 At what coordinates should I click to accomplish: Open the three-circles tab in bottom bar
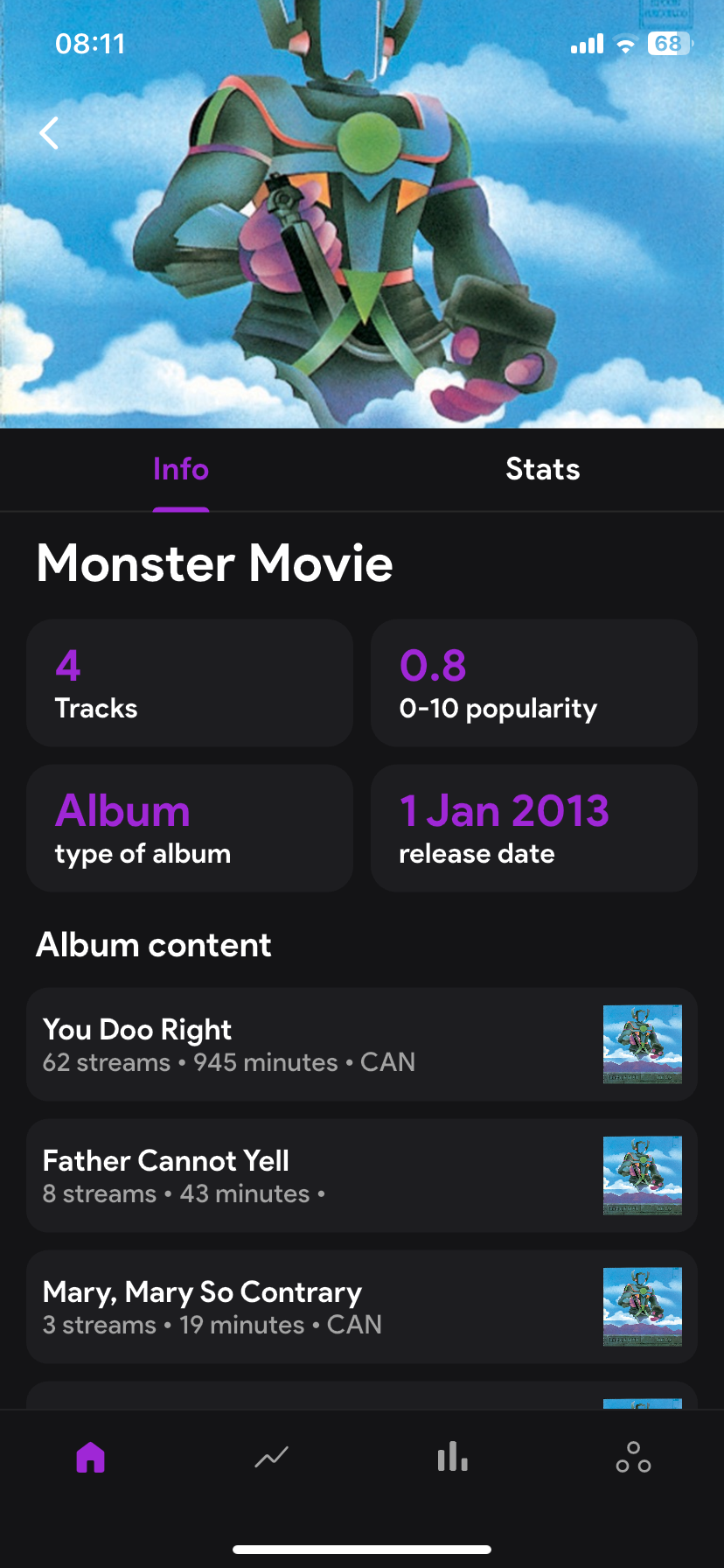tap(633, 1458)
